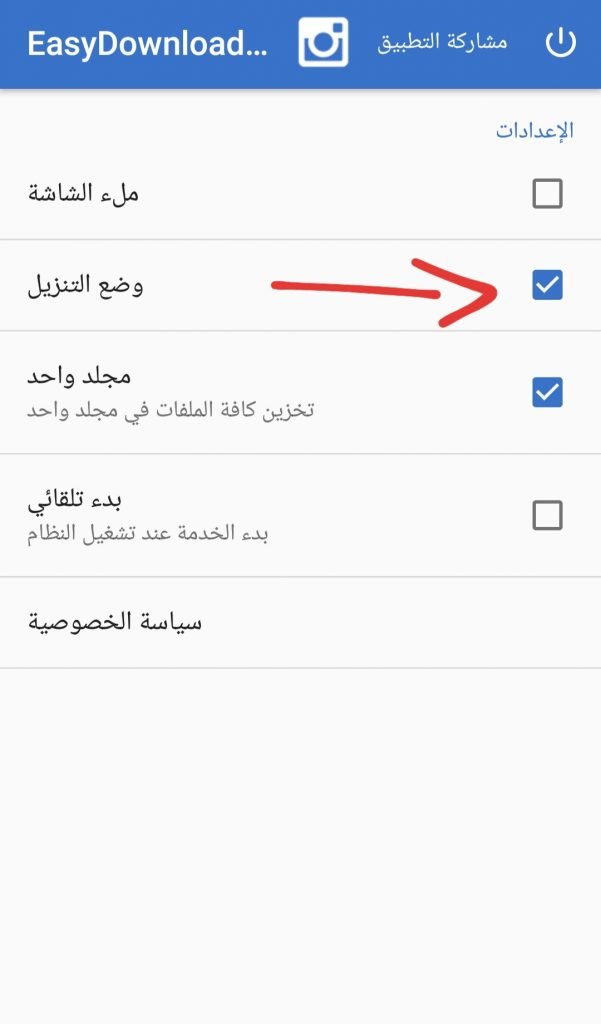Uncheck the وضع التنزيل checkbox
The width and height of the screenshot is (601, 1024).
coord(547,286)
